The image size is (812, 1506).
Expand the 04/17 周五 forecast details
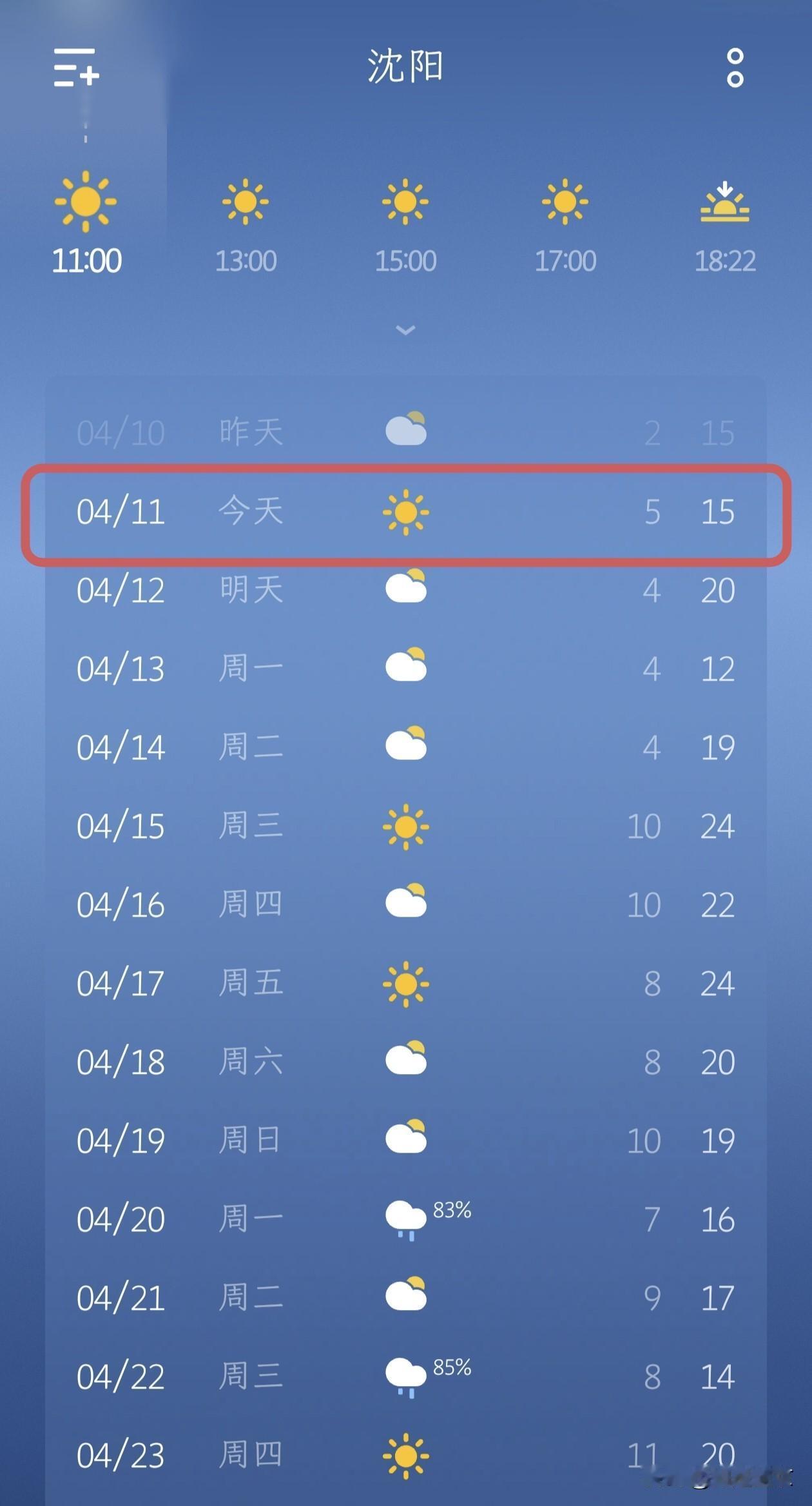pos(406,983)
